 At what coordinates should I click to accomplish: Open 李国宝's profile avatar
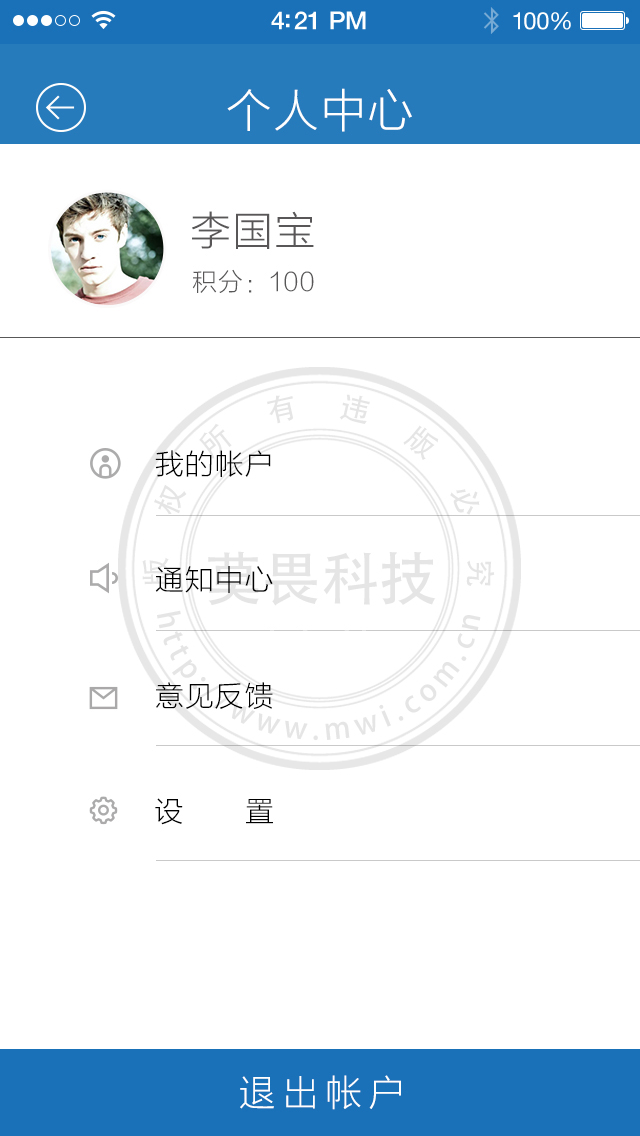tap(106, 247)
